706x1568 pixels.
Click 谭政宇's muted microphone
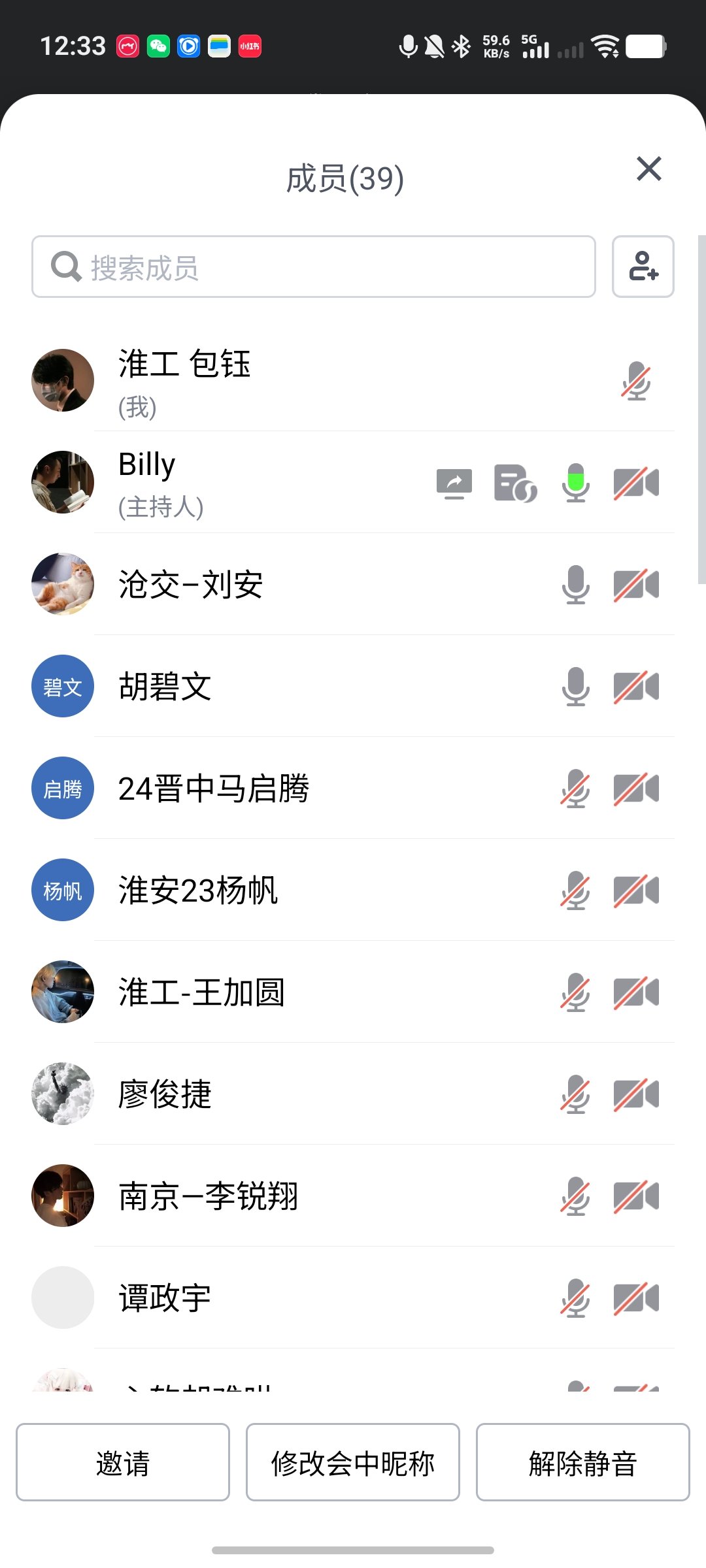[575, 1298]
